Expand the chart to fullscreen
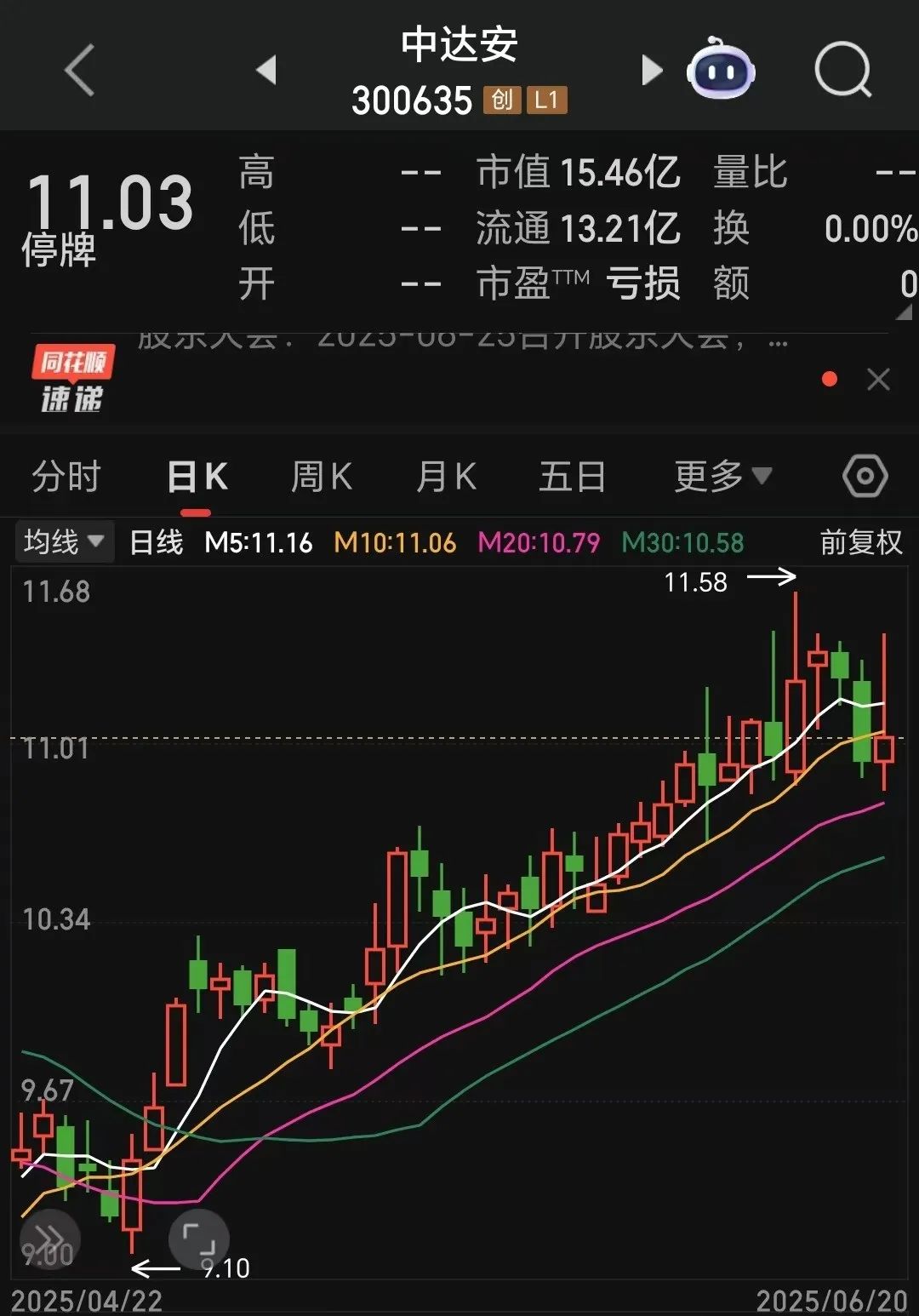 click(x=199, y=1239)
